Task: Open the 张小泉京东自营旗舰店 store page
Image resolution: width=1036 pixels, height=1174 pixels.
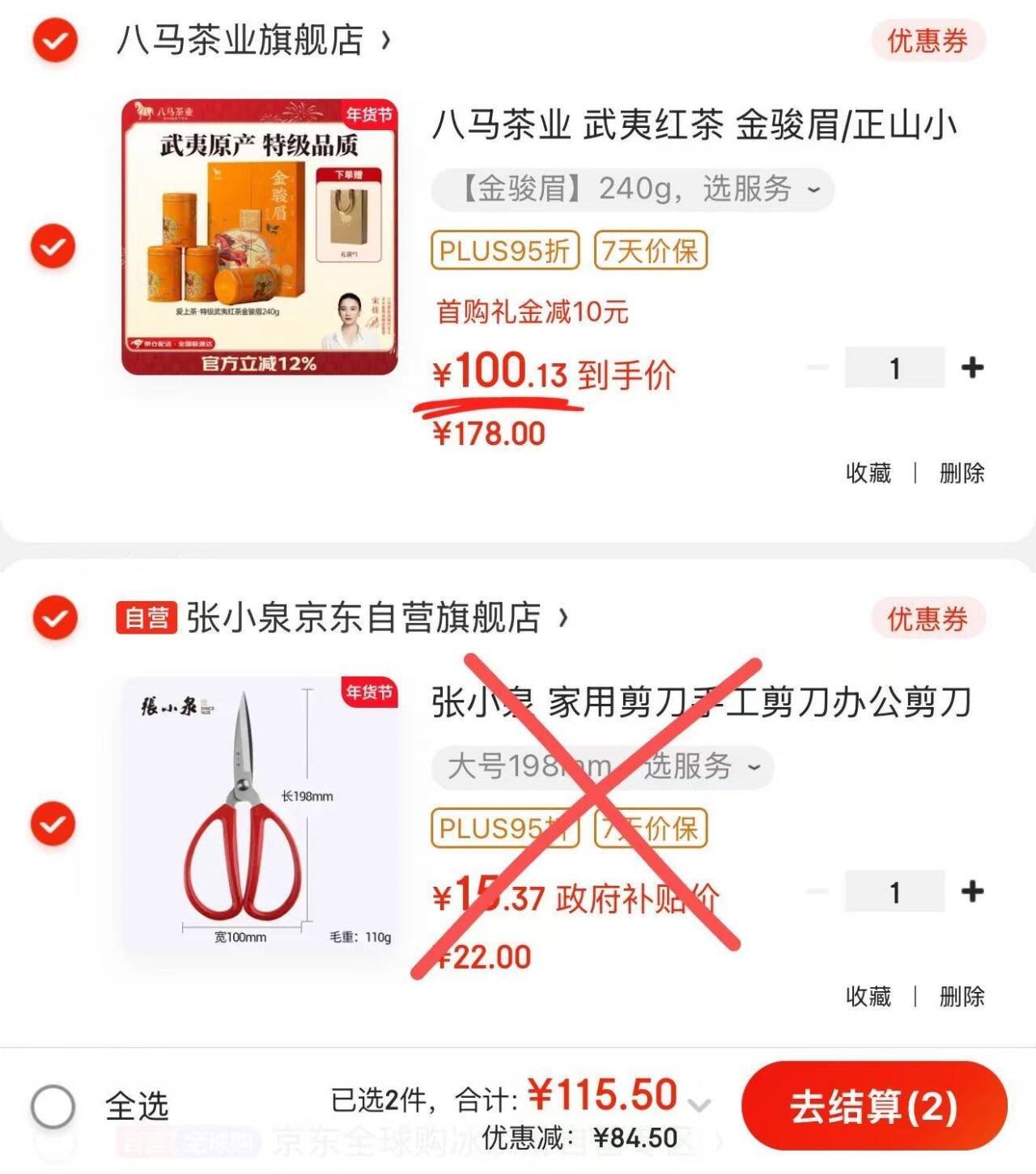Action: coord(364,618)
